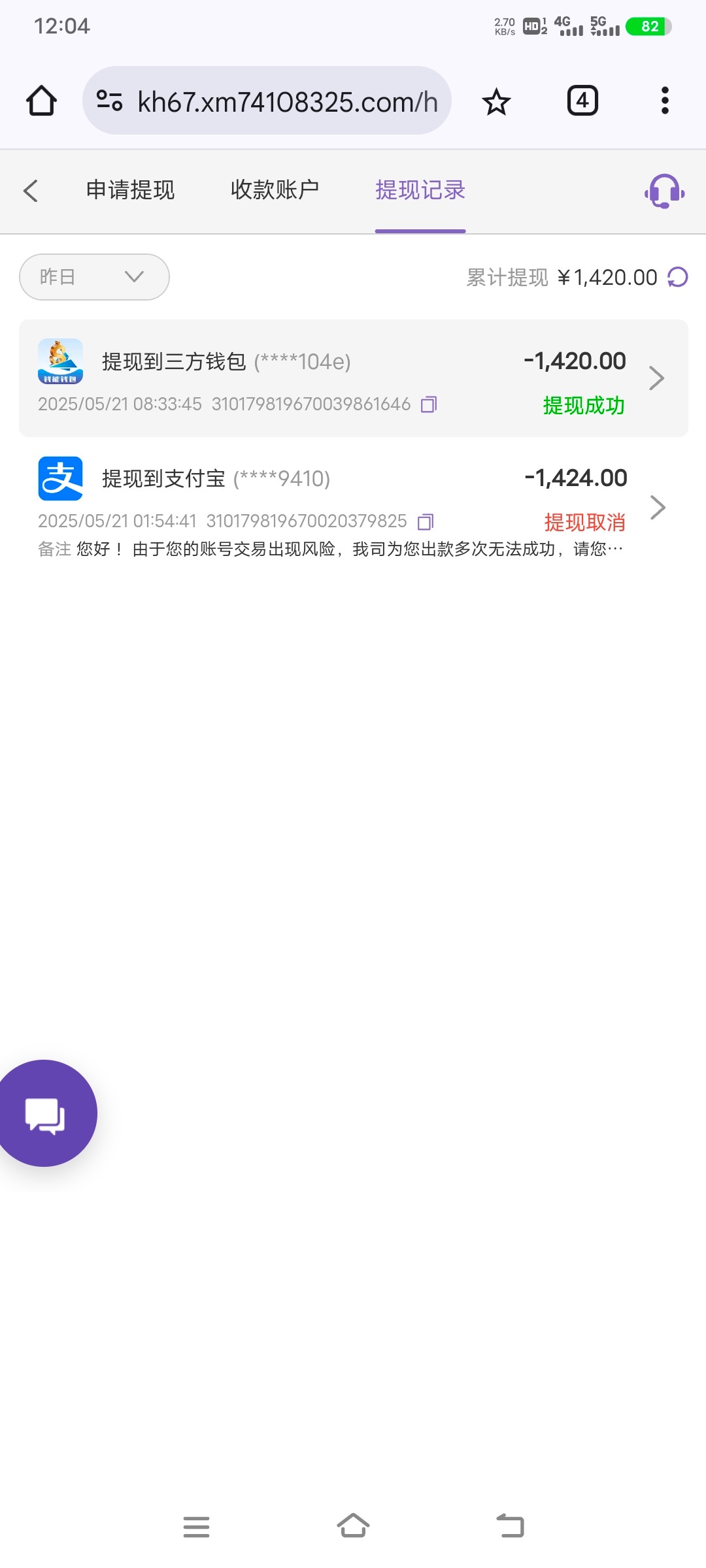Switch to the 收款账户 tab
706x1568 pixels.
tap(275, 190)
